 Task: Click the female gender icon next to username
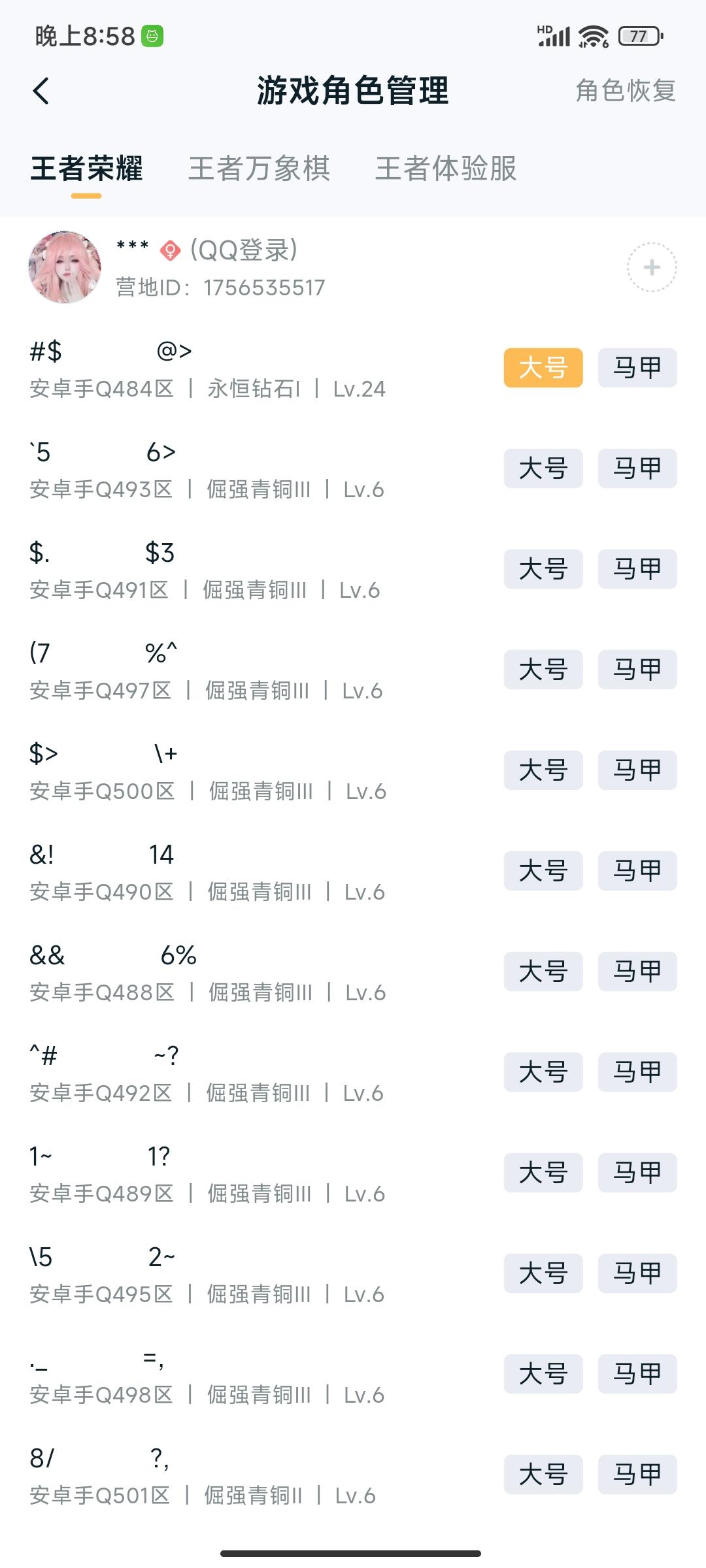pyautogui.click(x=169, y=249)
